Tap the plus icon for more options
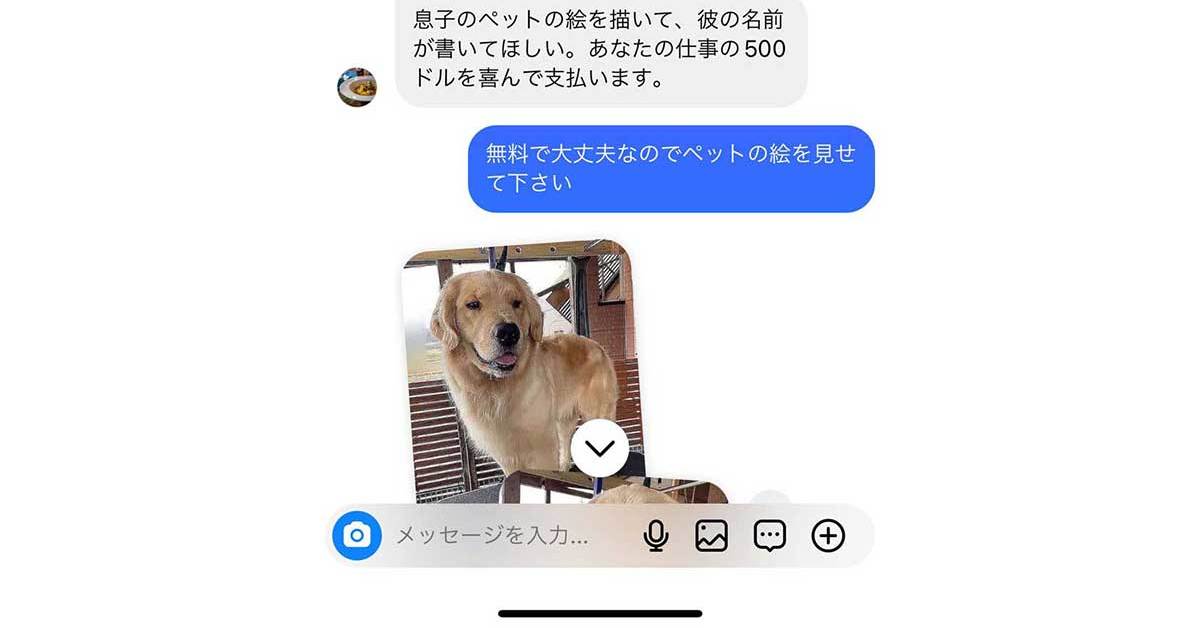The height and width of the screenshot is (628, 1200). tap(828, 536)
